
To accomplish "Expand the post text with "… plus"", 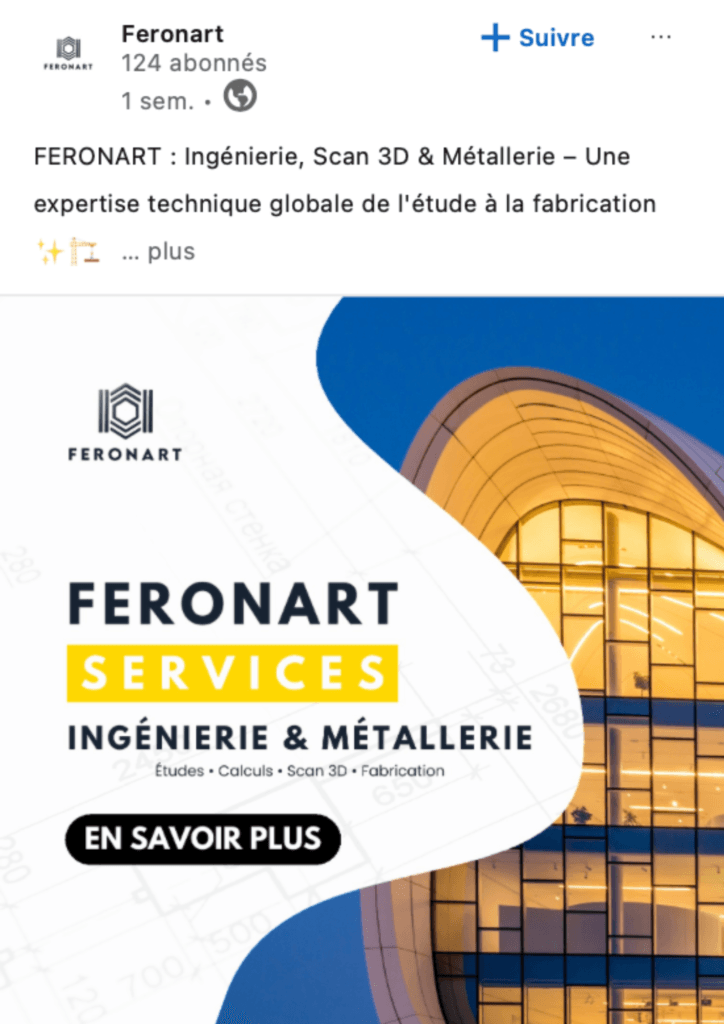I will click(x=158, y=252).
